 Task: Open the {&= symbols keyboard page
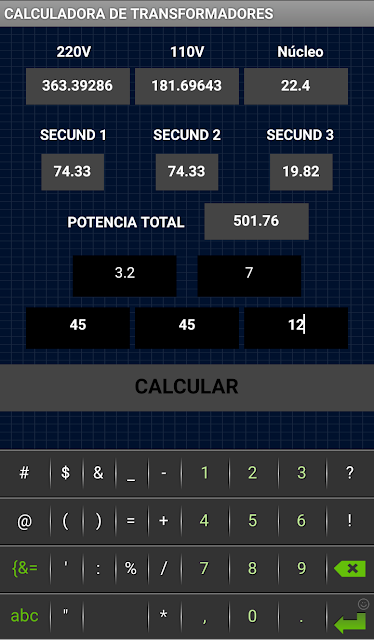click(24, 569)
